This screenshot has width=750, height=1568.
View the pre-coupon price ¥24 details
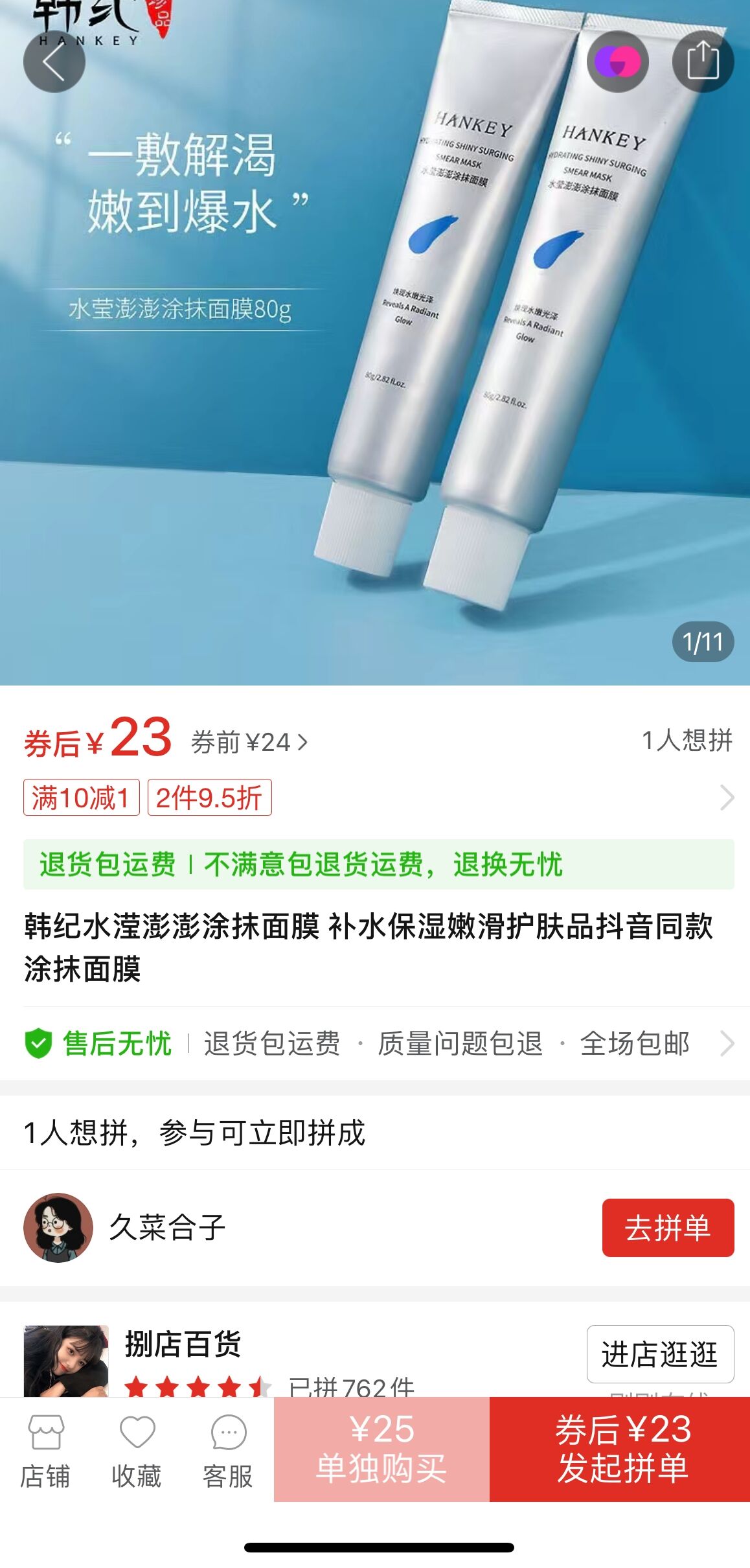249,743
